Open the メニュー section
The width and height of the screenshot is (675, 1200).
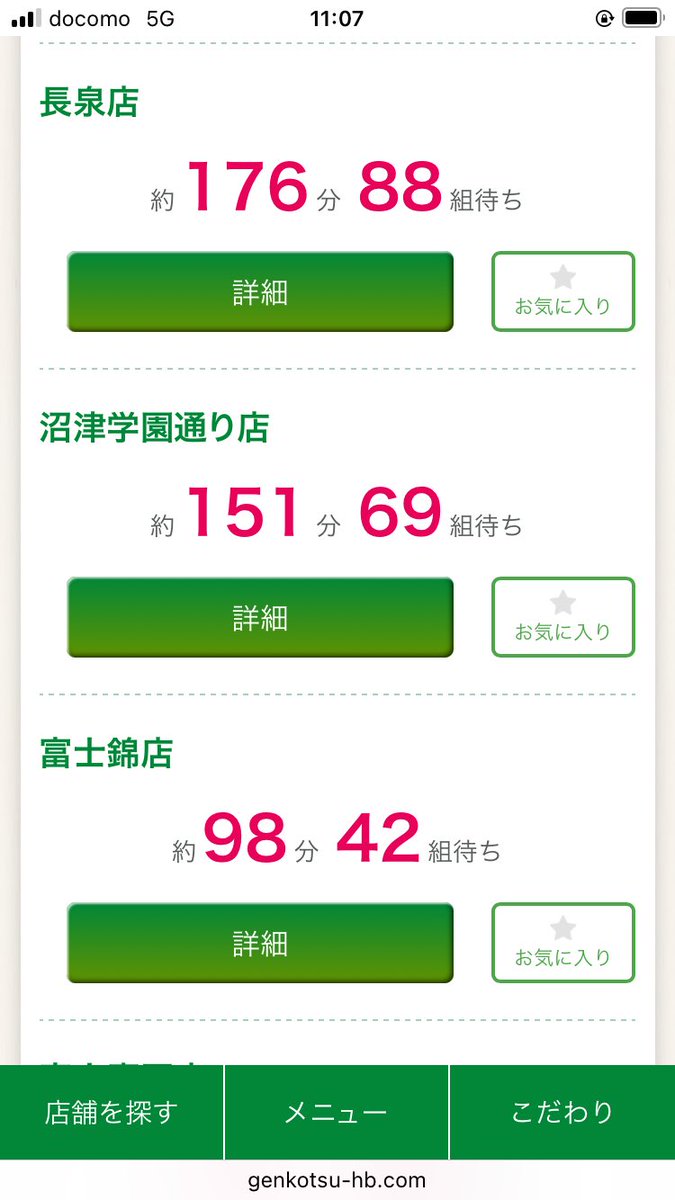(x=336, y=1112)
